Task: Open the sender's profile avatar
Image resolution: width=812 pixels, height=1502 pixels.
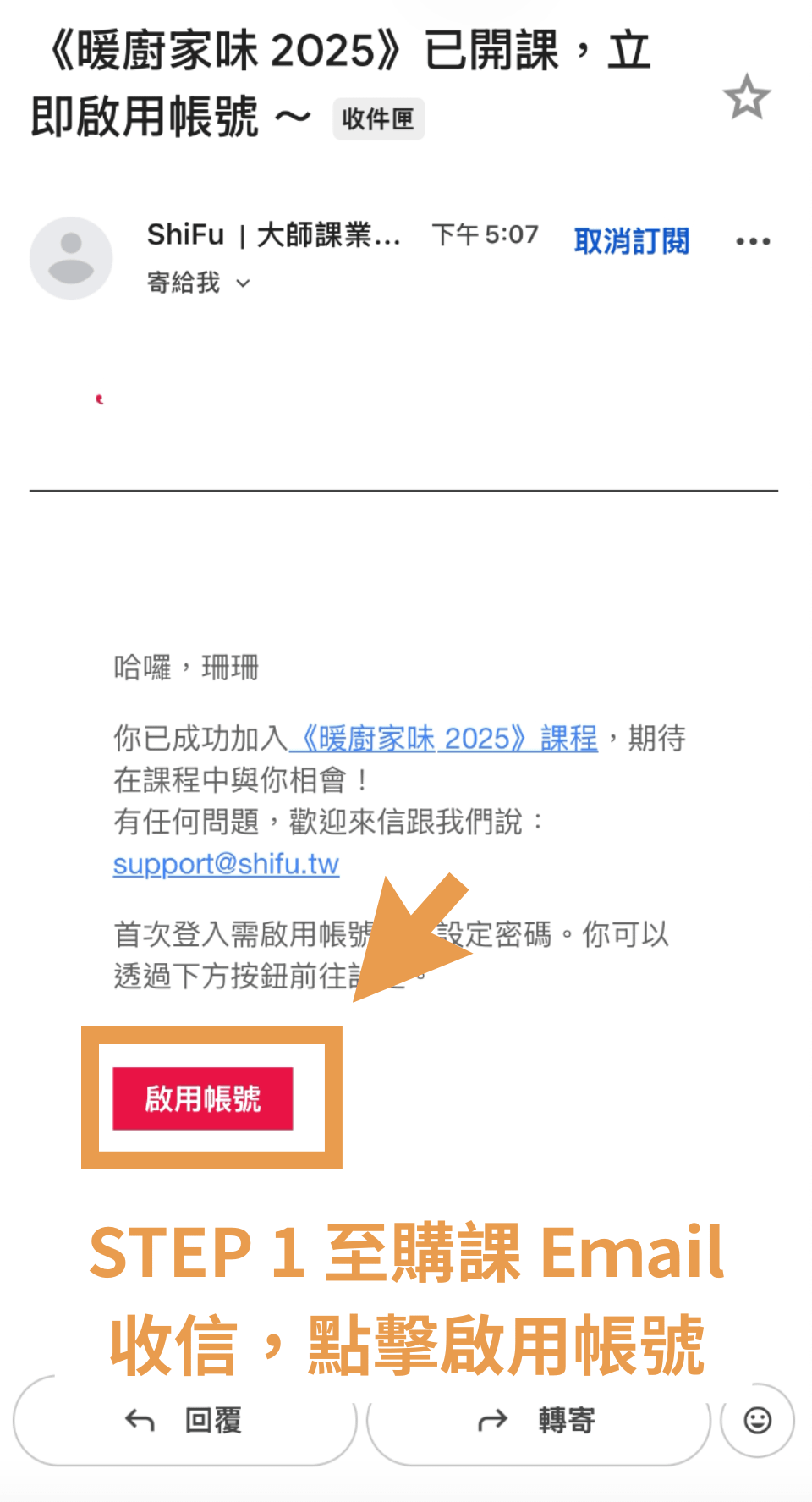Action: [x=71, y=258]
